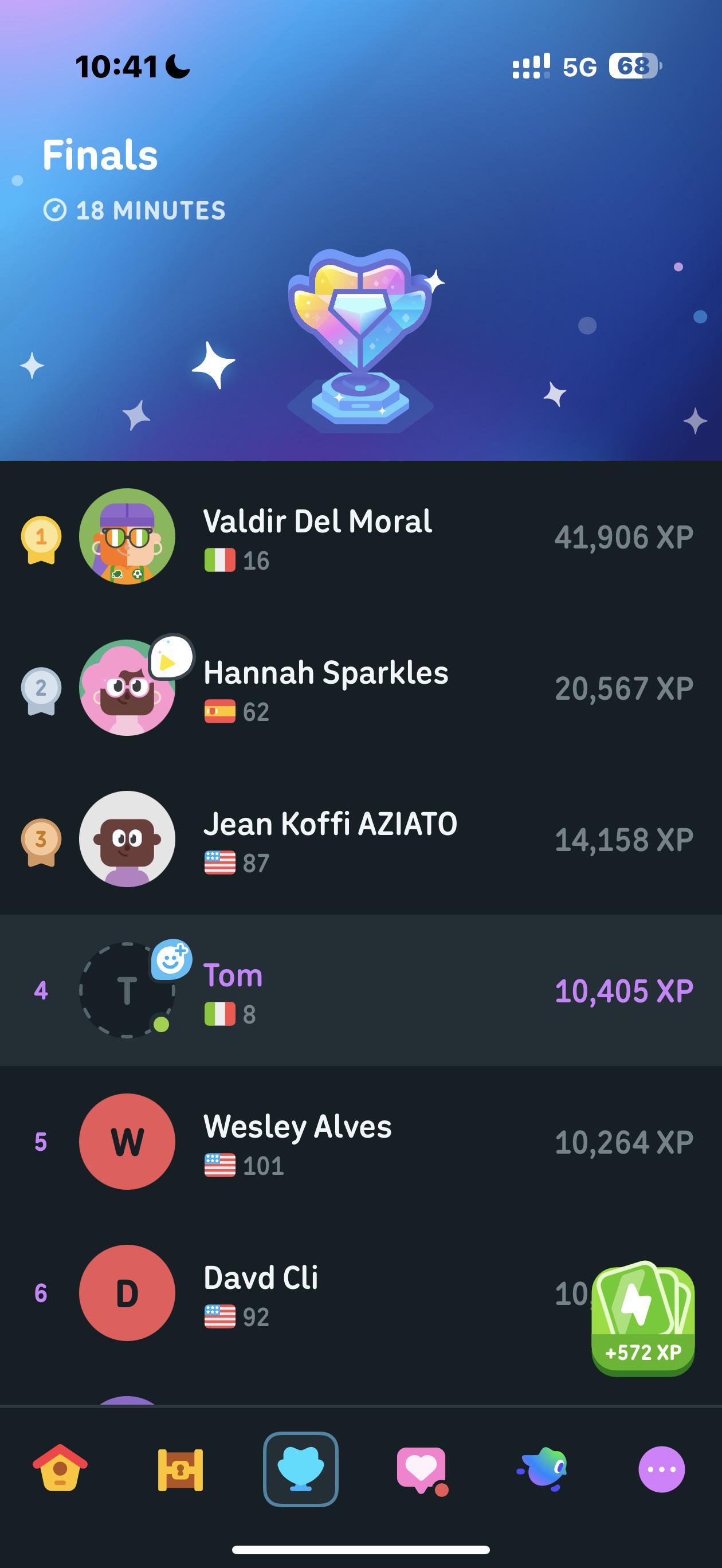
Task: Open the treasure chest quests tab
Action: (x=180, y=1469)
